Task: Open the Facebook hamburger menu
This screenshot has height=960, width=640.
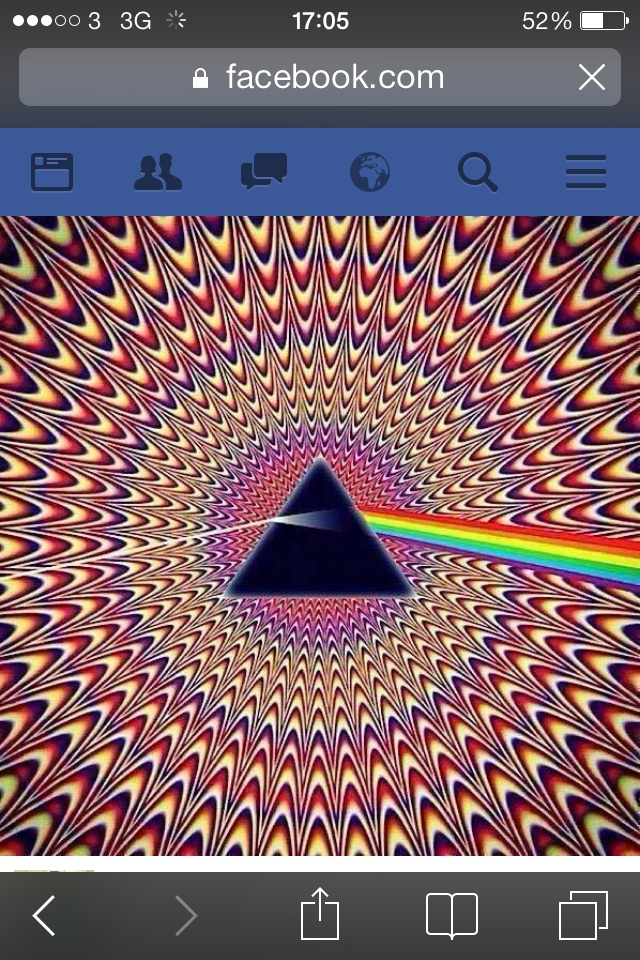Action: click(586, 172)
